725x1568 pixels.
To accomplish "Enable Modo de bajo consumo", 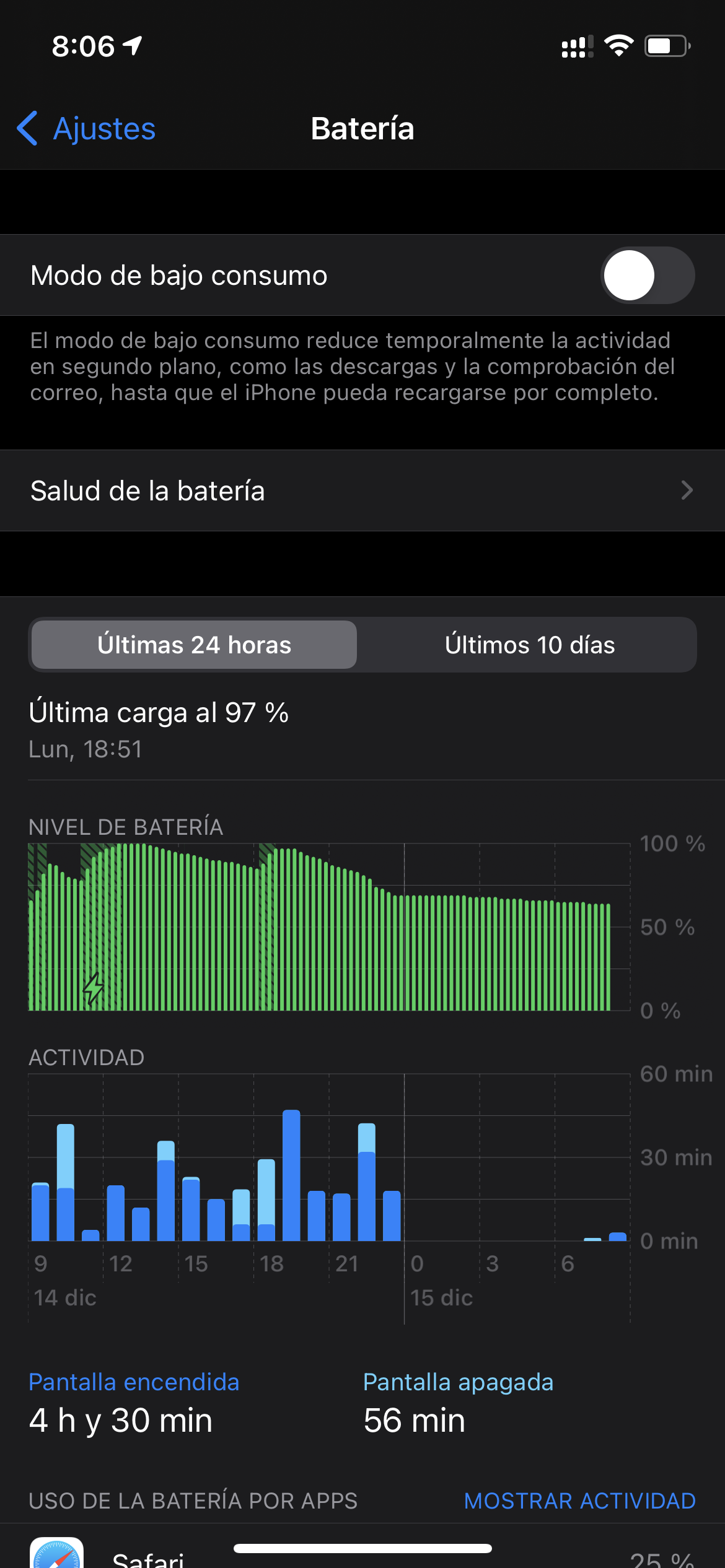I will pyautogui.click(x=647, y=276).
